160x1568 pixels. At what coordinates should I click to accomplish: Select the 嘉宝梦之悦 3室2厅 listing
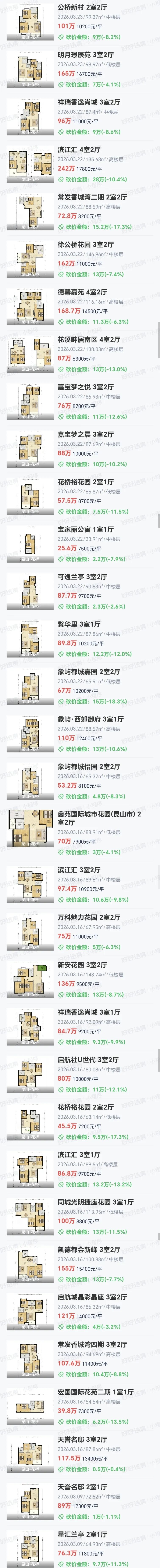[85, 387]
